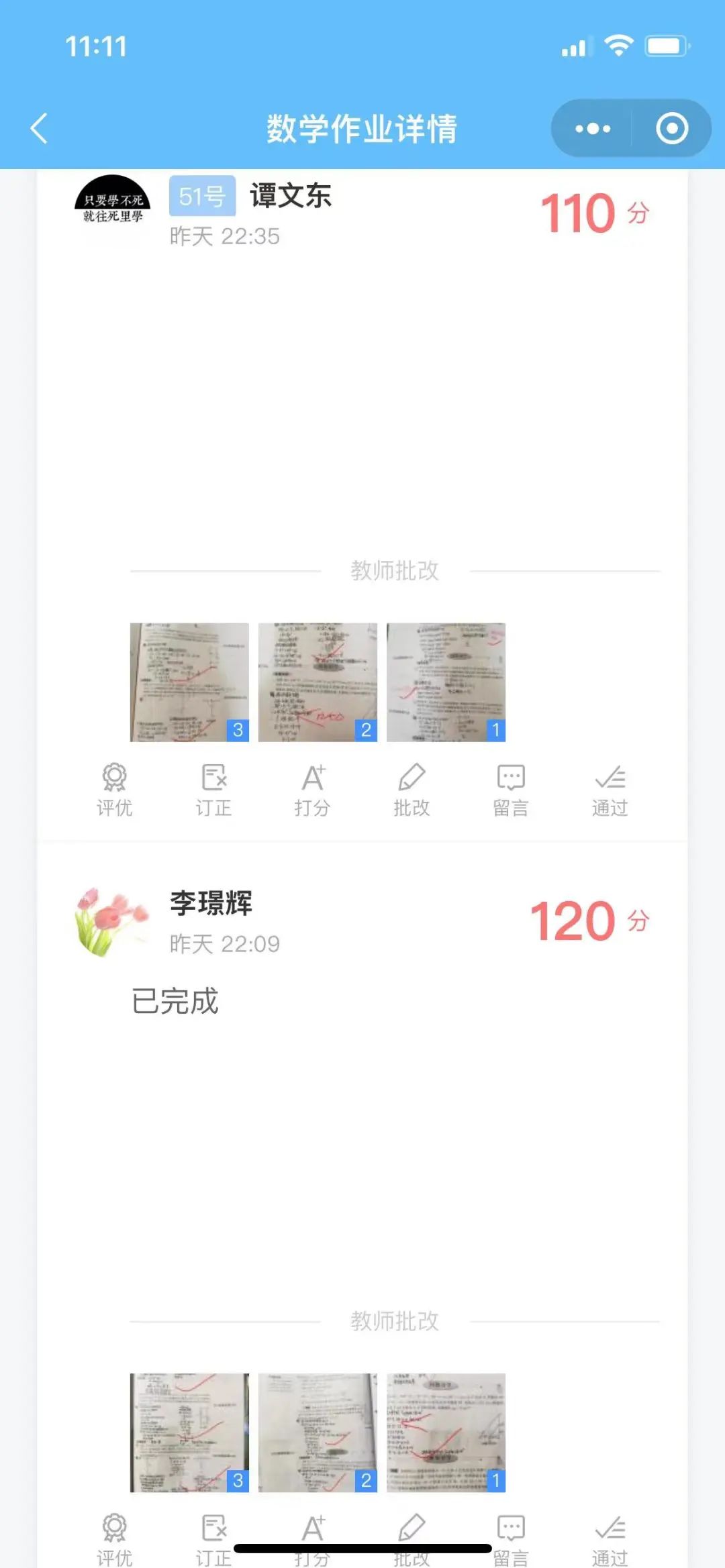Viewport: 725px width, 1568px height.
Task: Open 谭文东's graded photo number 1
Action: pyautogui.click(x=446, y=682)
